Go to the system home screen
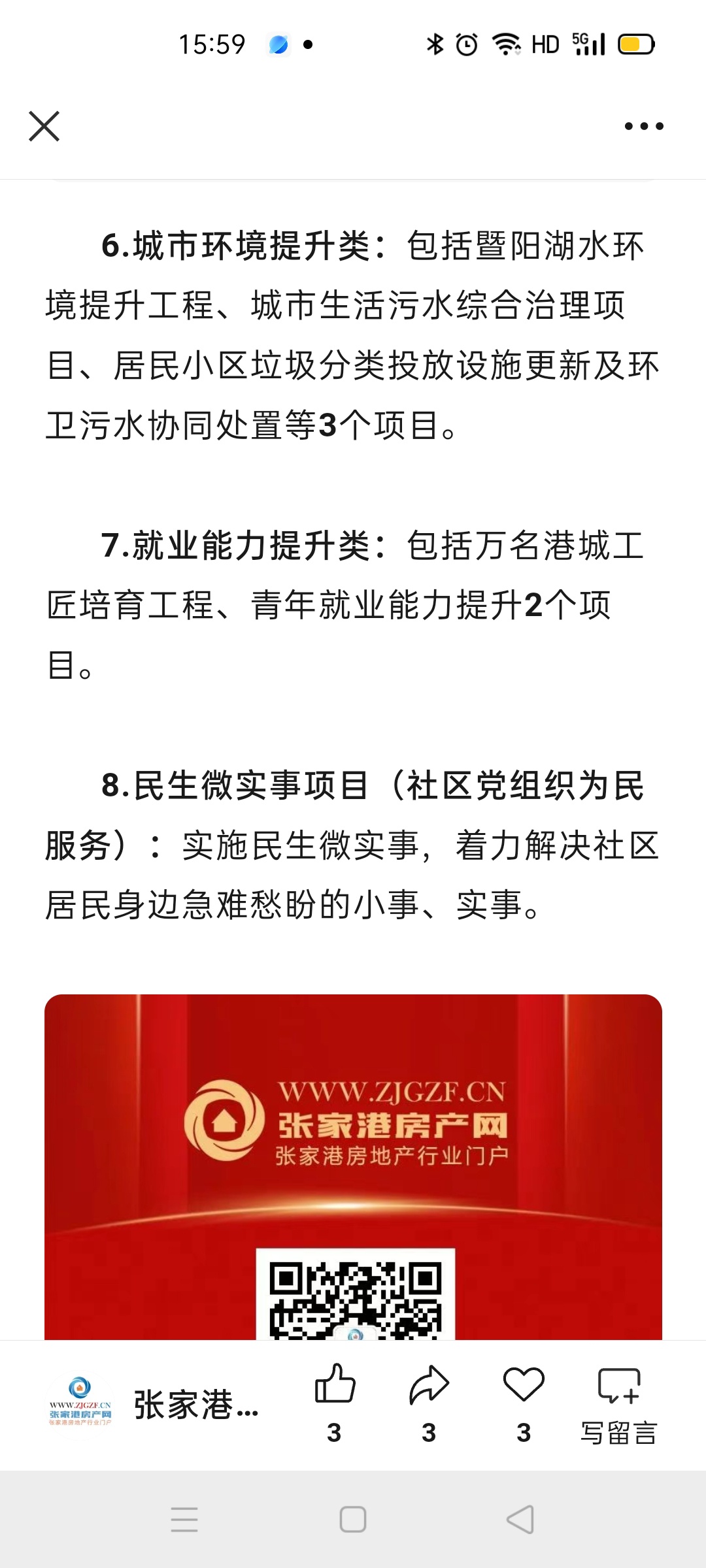 click(x=353, y=1520)
